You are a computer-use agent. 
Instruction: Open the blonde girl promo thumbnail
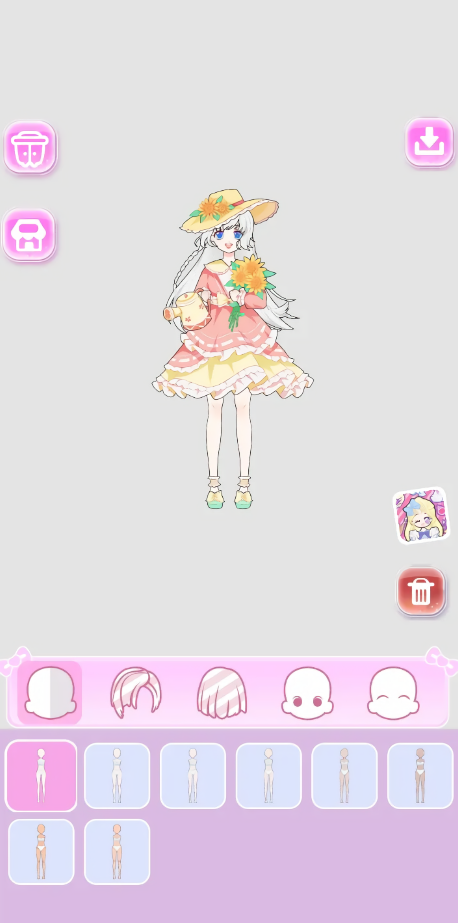[x=420, y=515]
